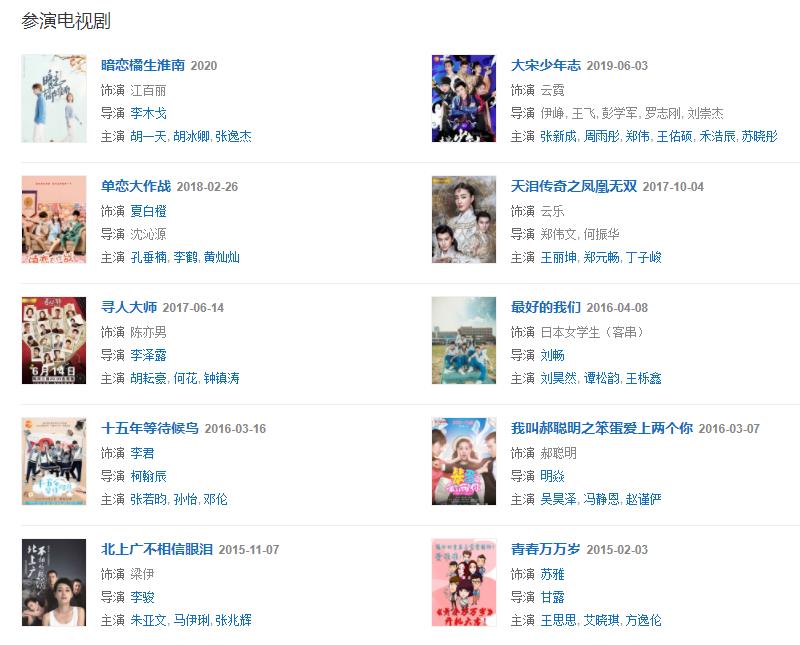800x645 pixels.
Task: View director 李木戈's page
Action: [x=148, y=114]
